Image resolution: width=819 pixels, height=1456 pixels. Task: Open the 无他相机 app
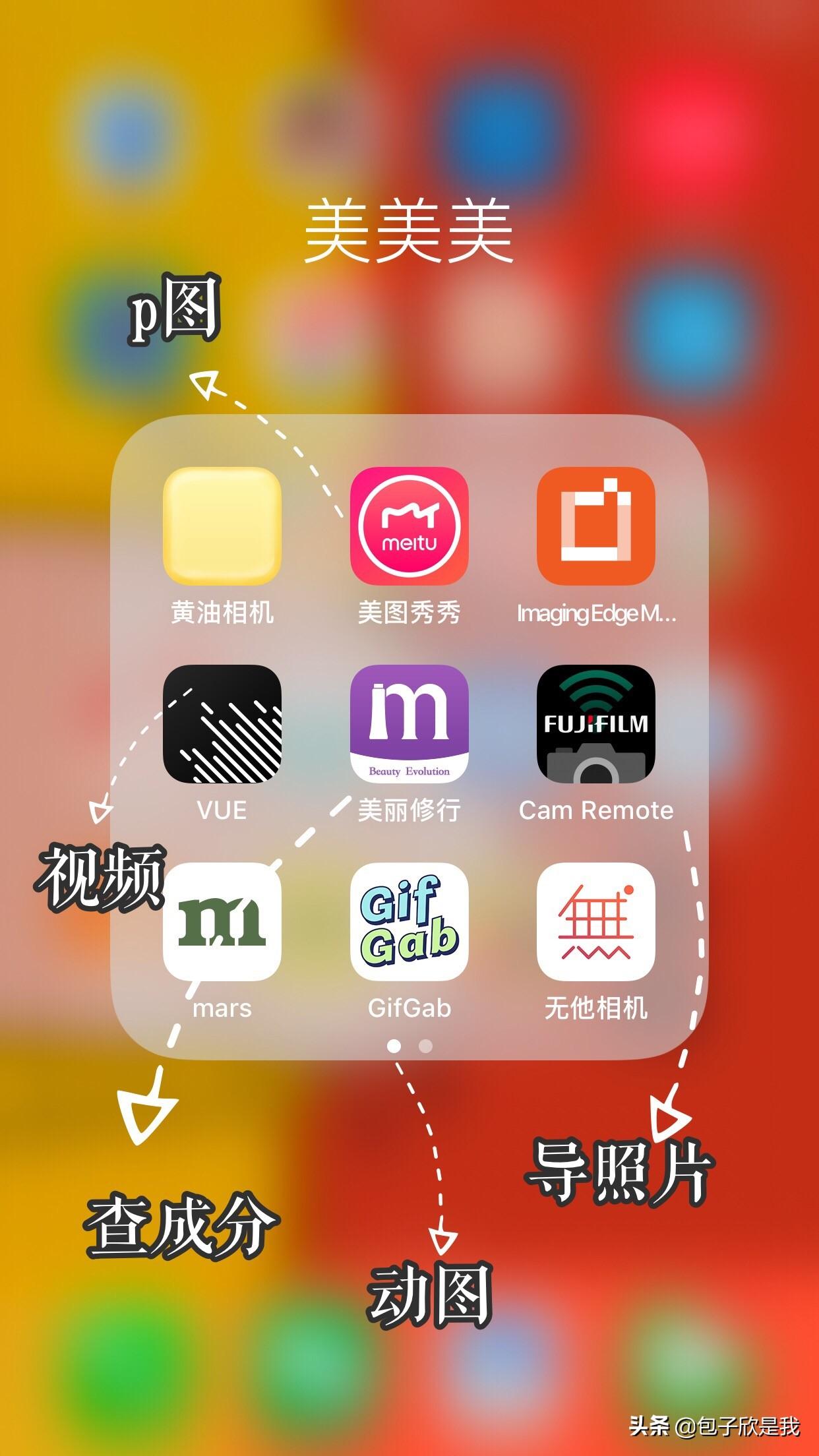[595, 922]
